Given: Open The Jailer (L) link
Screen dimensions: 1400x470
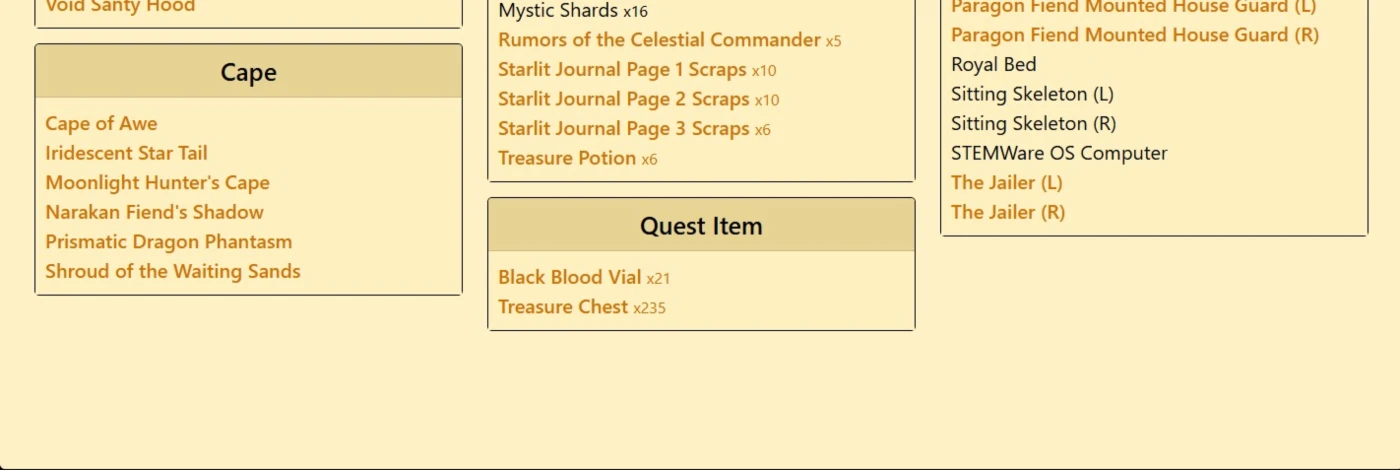Looking at the screenshot, I should click(x=1006, y=183).
